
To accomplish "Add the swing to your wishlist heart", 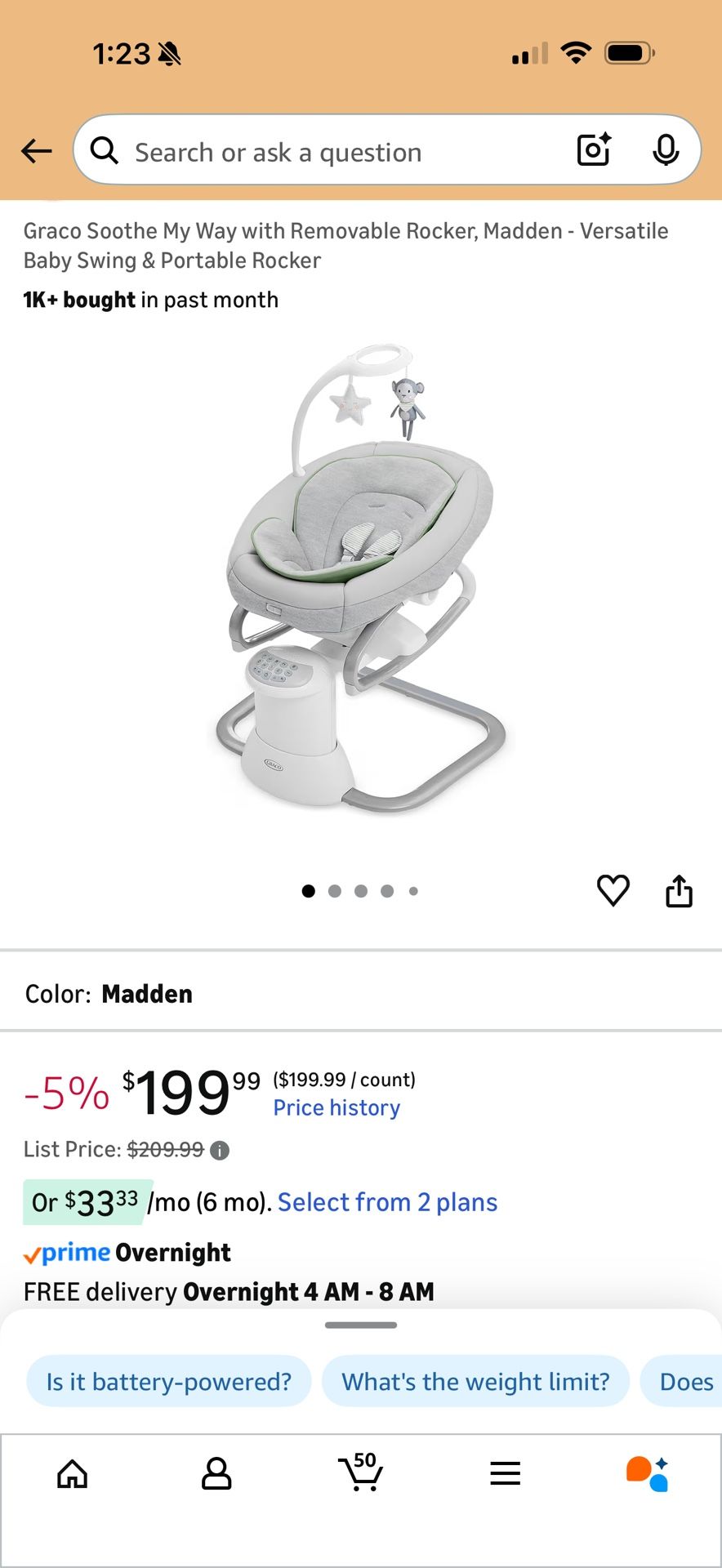I will coord(613,891).
